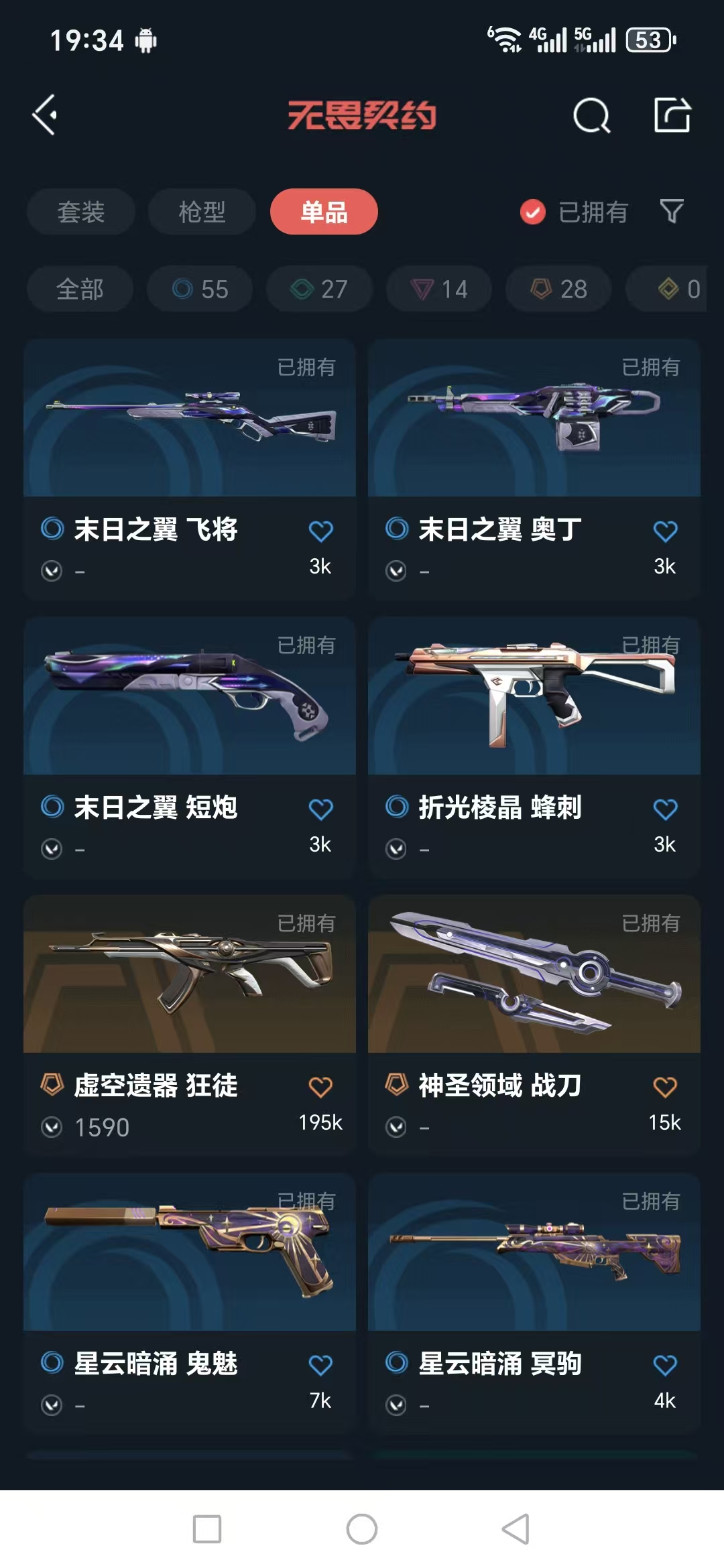Select the purple rarity filter showing 14
The width and height of the screenshot is (724, 1568).
click(438, 289)
